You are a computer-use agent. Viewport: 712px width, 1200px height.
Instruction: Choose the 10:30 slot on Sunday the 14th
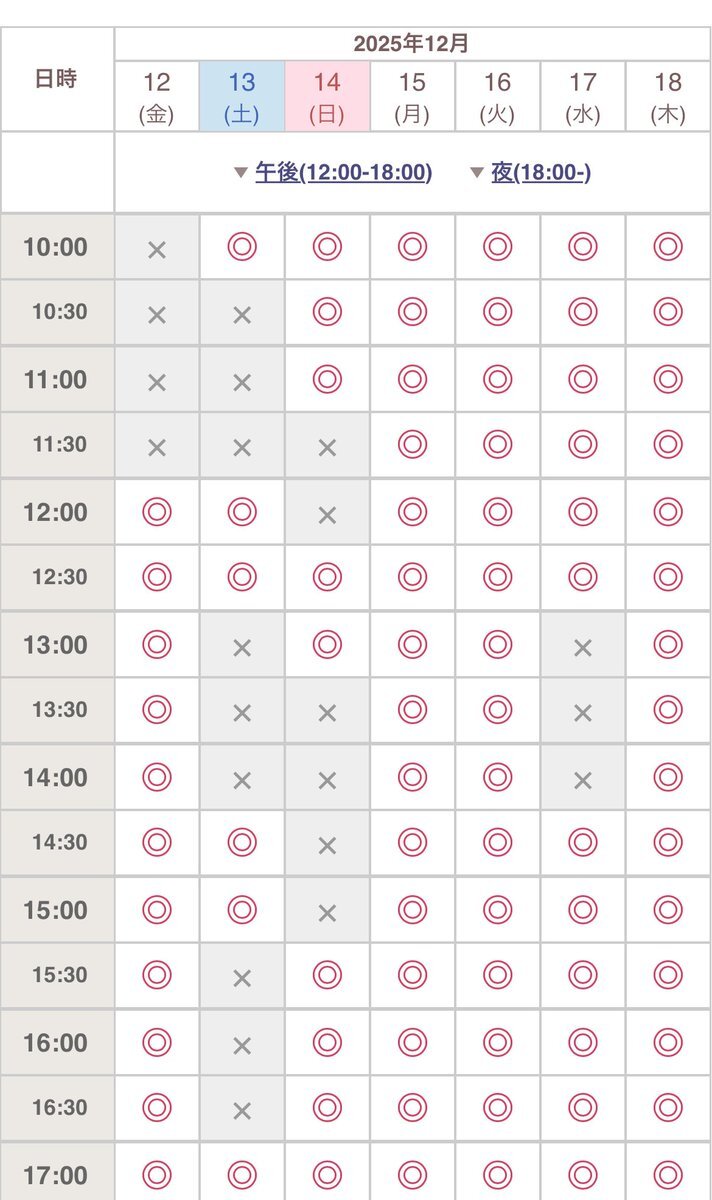327,312
